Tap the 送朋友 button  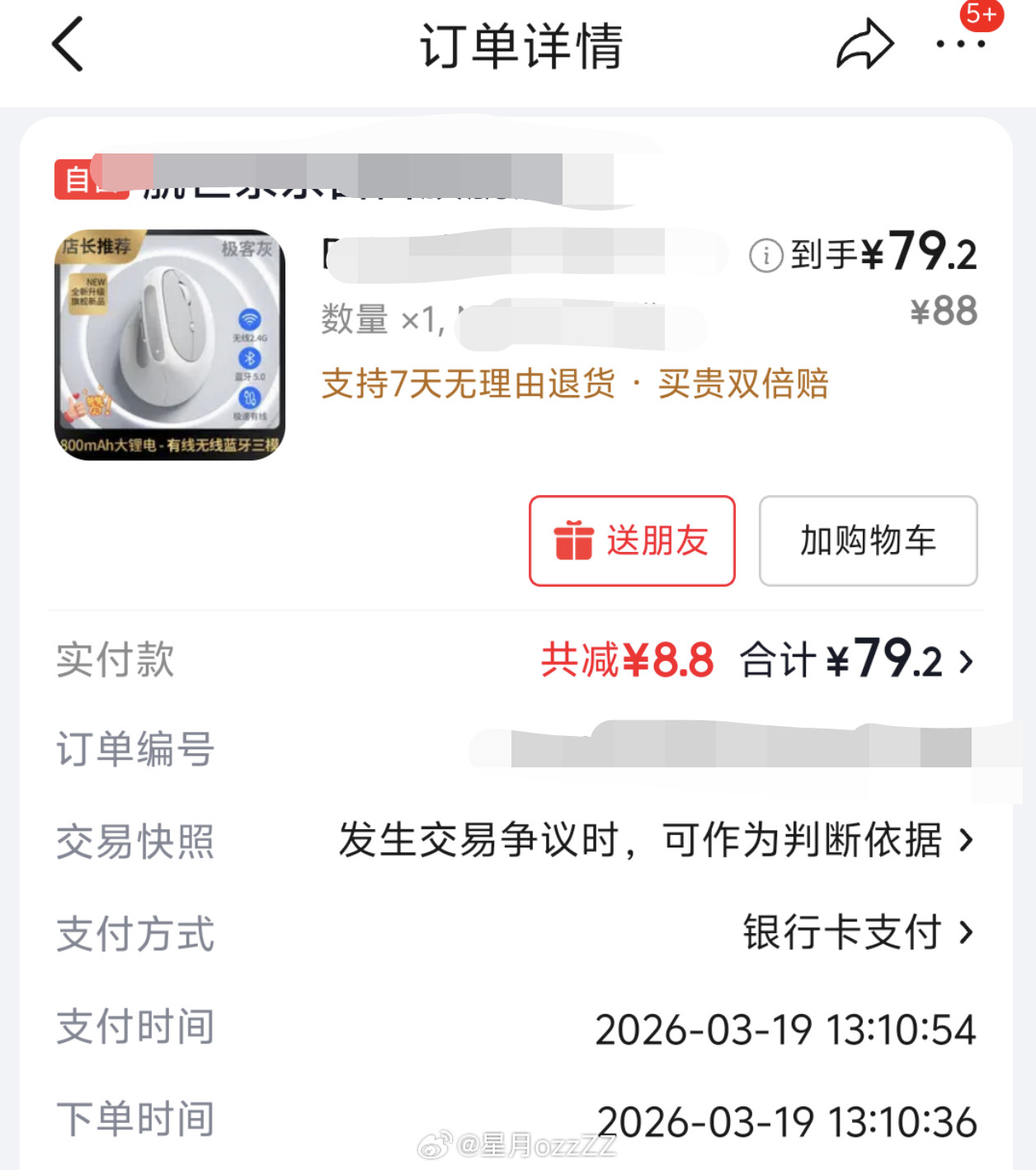pyautogui.click(x=632, y=541)
